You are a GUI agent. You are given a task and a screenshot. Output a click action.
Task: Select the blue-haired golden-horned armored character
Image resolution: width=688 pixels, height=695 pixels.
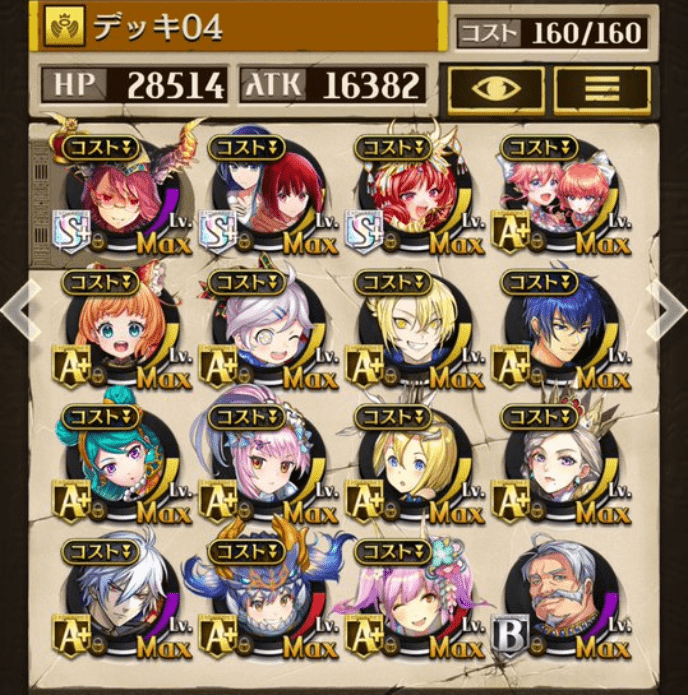pyautogui.click(x=267, y=600)
